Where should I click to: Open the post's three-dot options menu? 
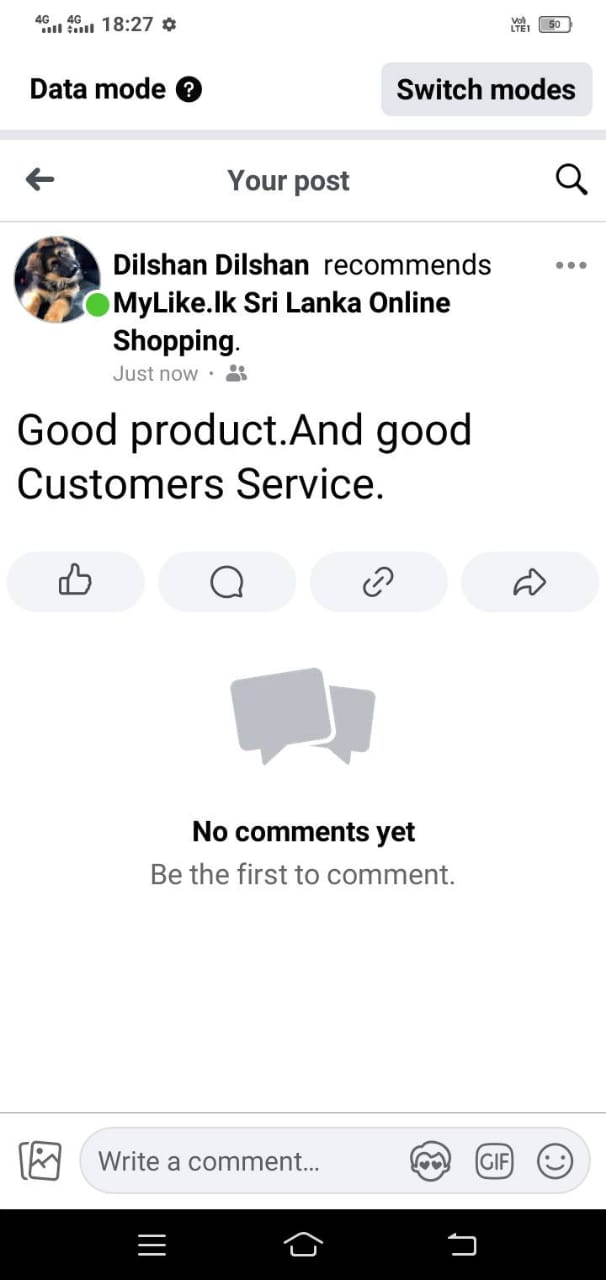(x=570, y=265)
